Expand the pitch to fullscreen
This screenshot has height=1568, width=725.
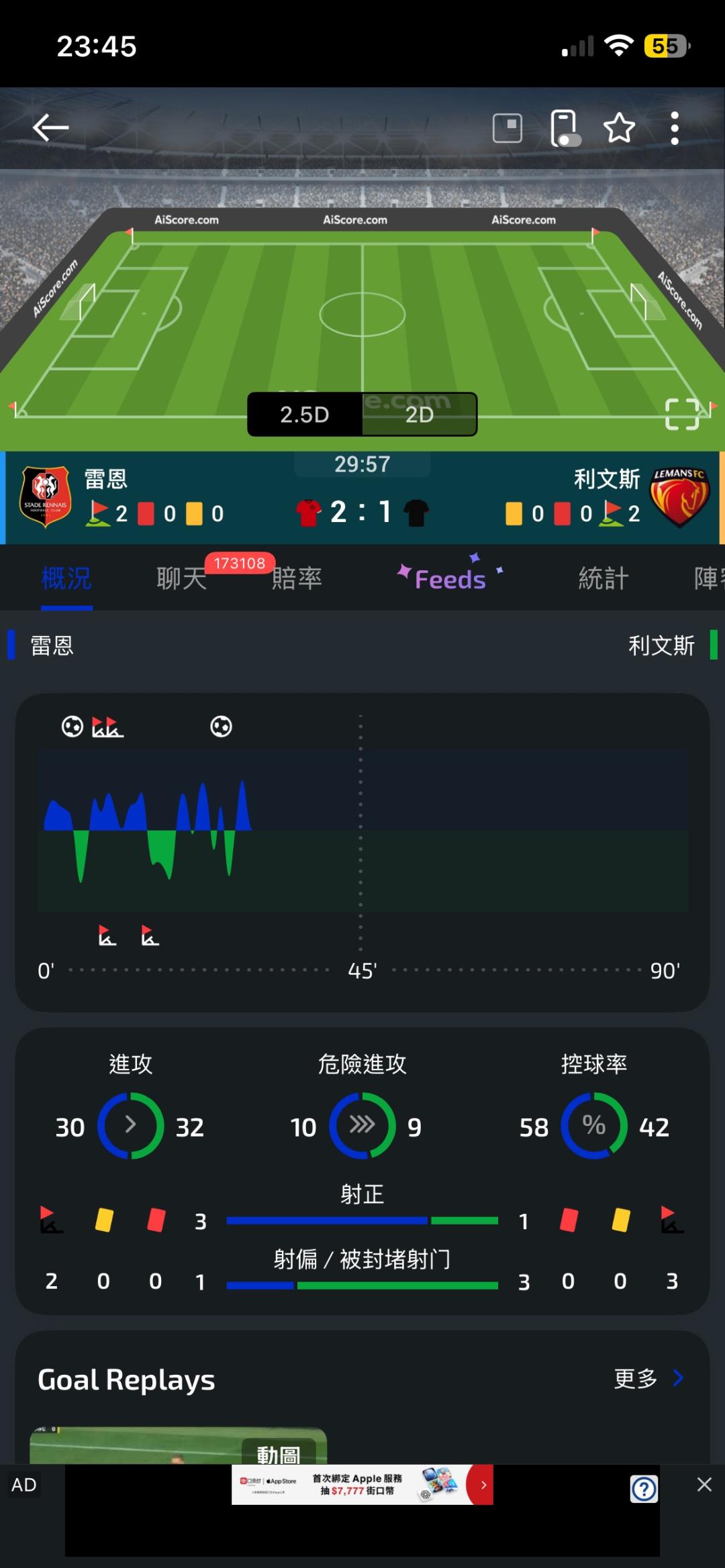[x=682, y=413]
